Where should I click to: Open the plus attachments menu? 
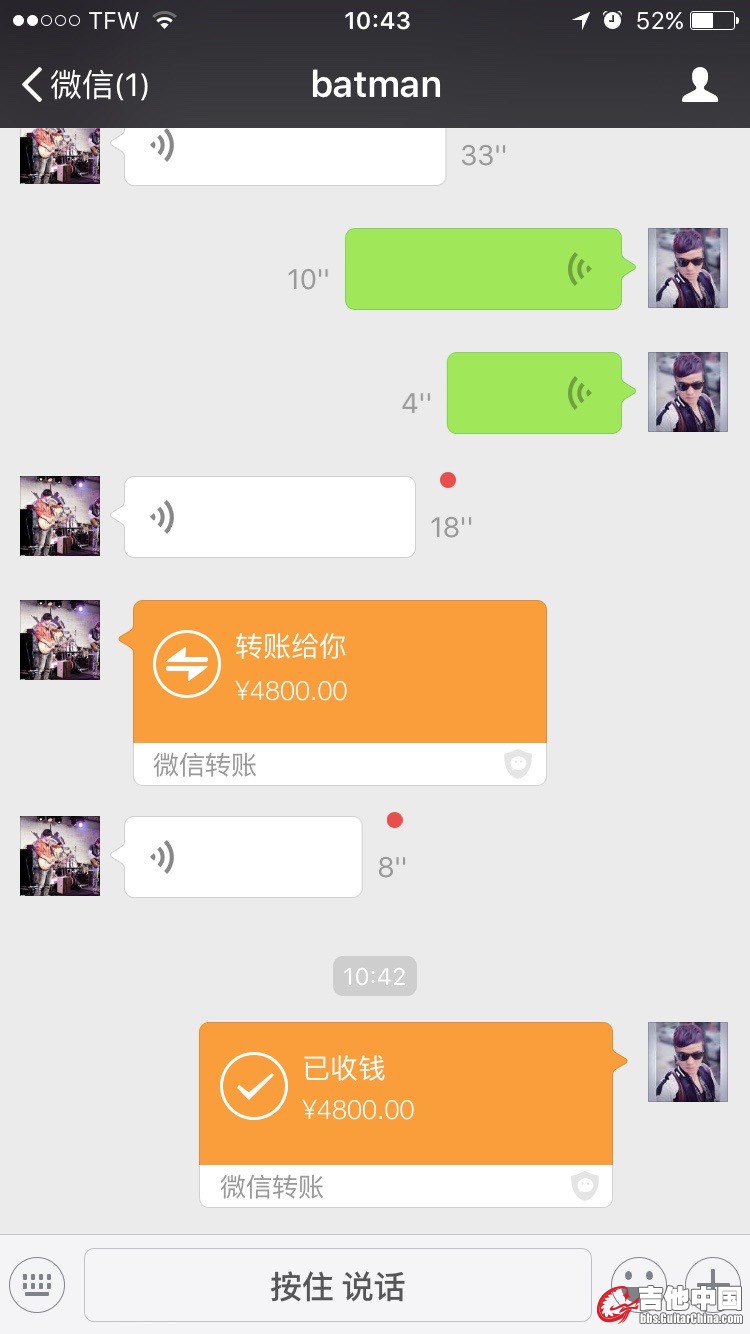click(712, 1278)
